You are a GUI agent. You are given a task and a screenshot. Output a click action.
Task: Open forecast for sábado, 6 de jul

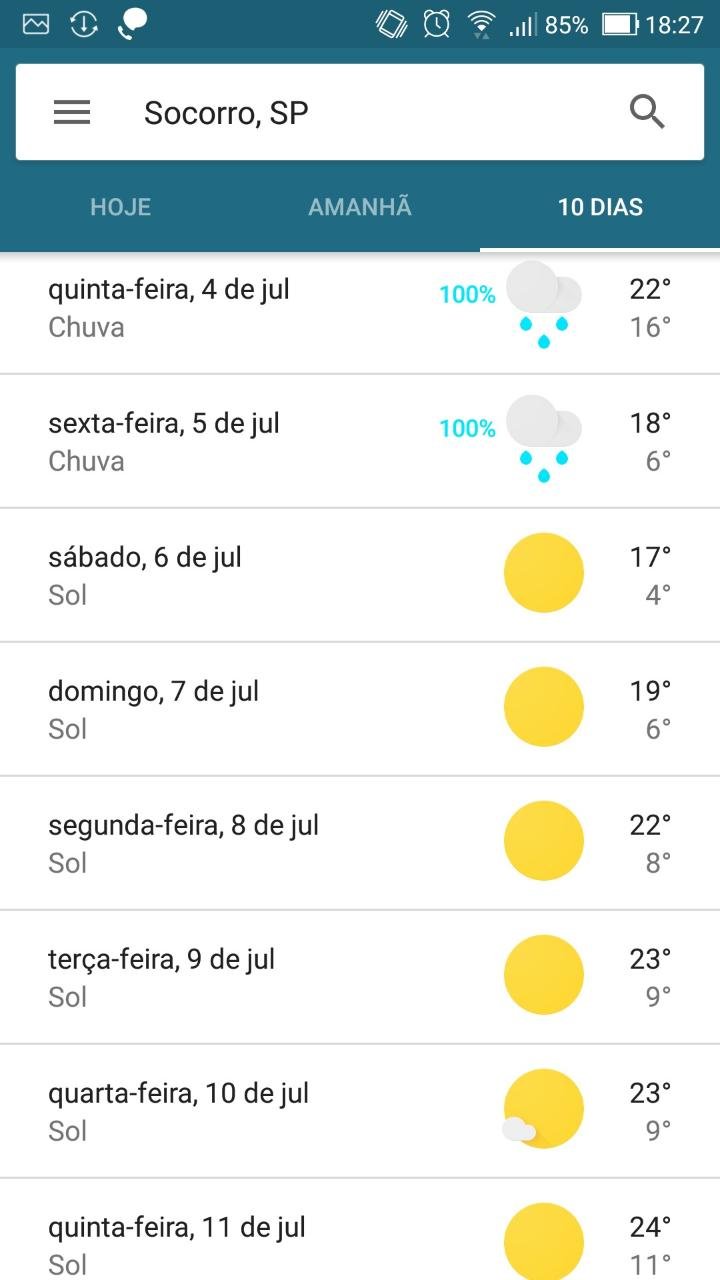pyautogui.click(x=360, y=575)
